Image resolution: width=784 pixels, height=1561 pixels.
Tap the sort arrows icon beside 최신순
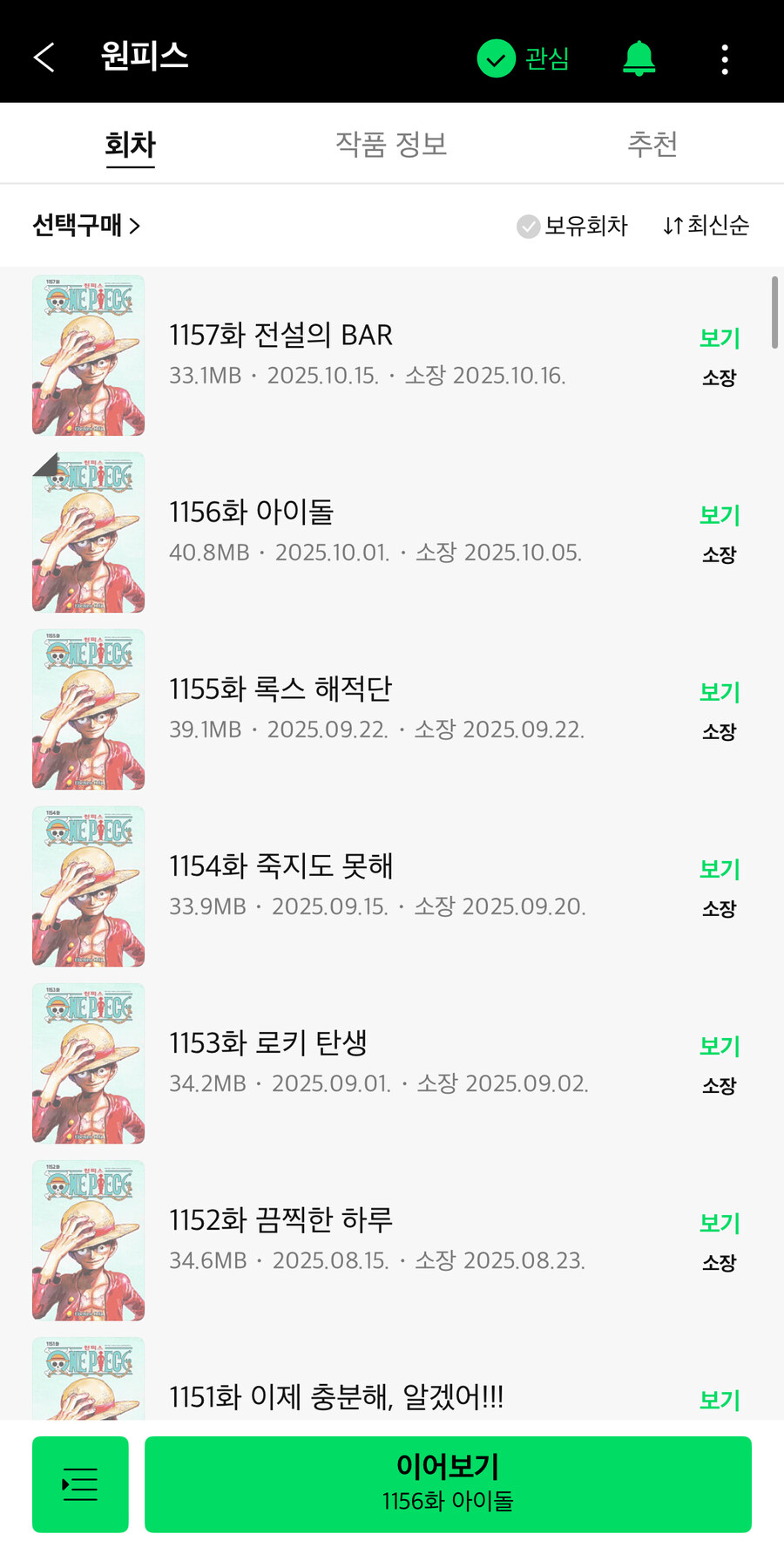[x=672, y=227]
